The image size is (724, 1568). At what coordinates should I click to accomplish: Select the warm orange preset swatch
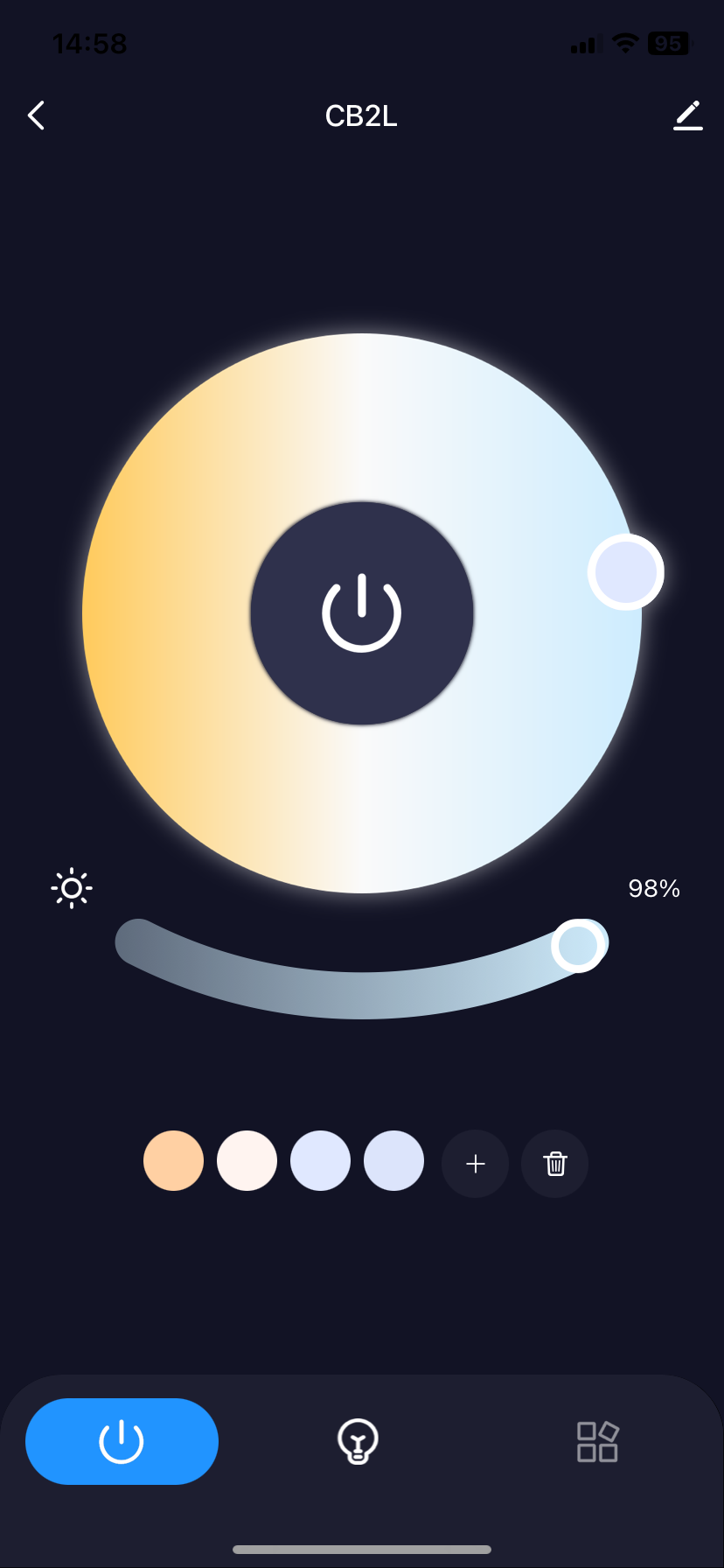[174, 1161]
